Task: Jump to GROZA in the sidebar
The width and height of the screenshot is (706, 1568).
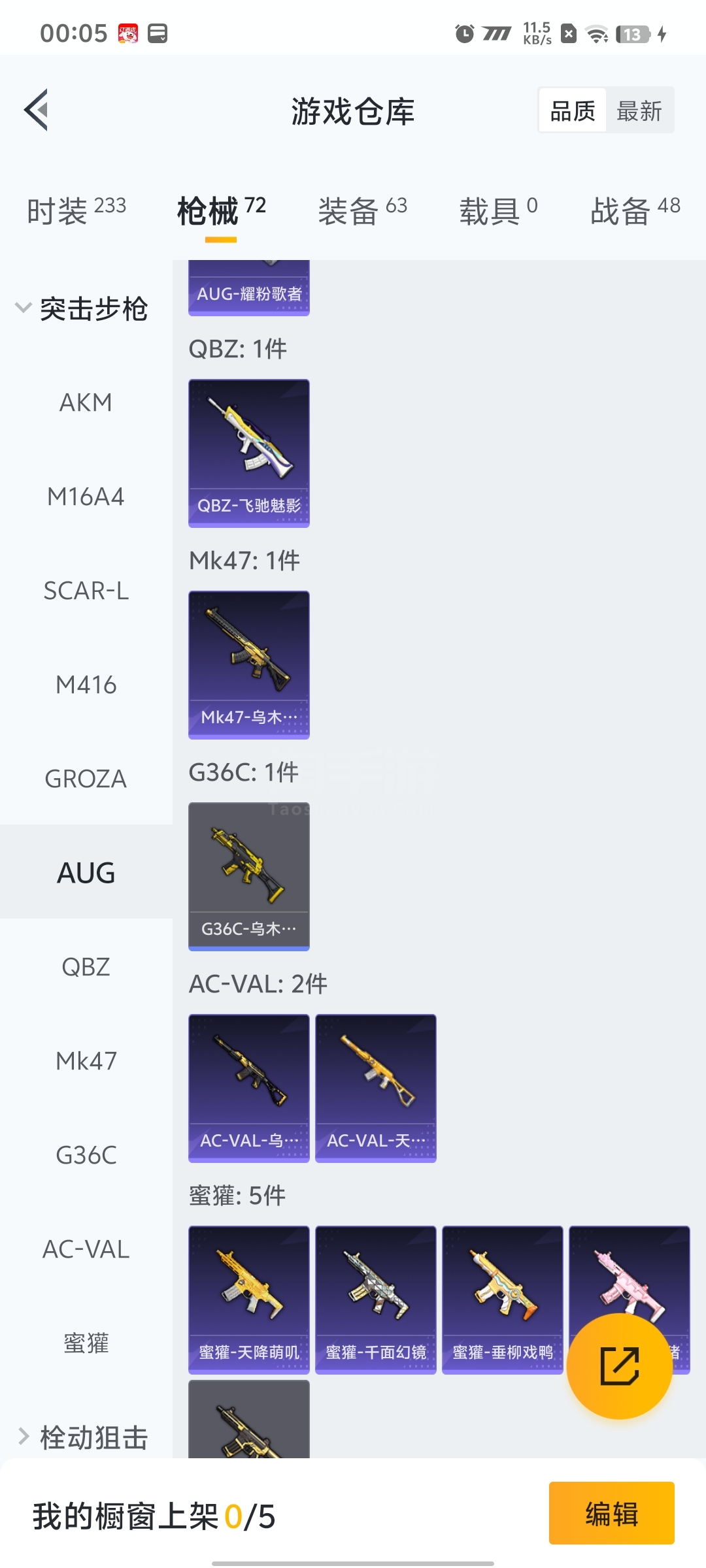Action: point(86,779)
